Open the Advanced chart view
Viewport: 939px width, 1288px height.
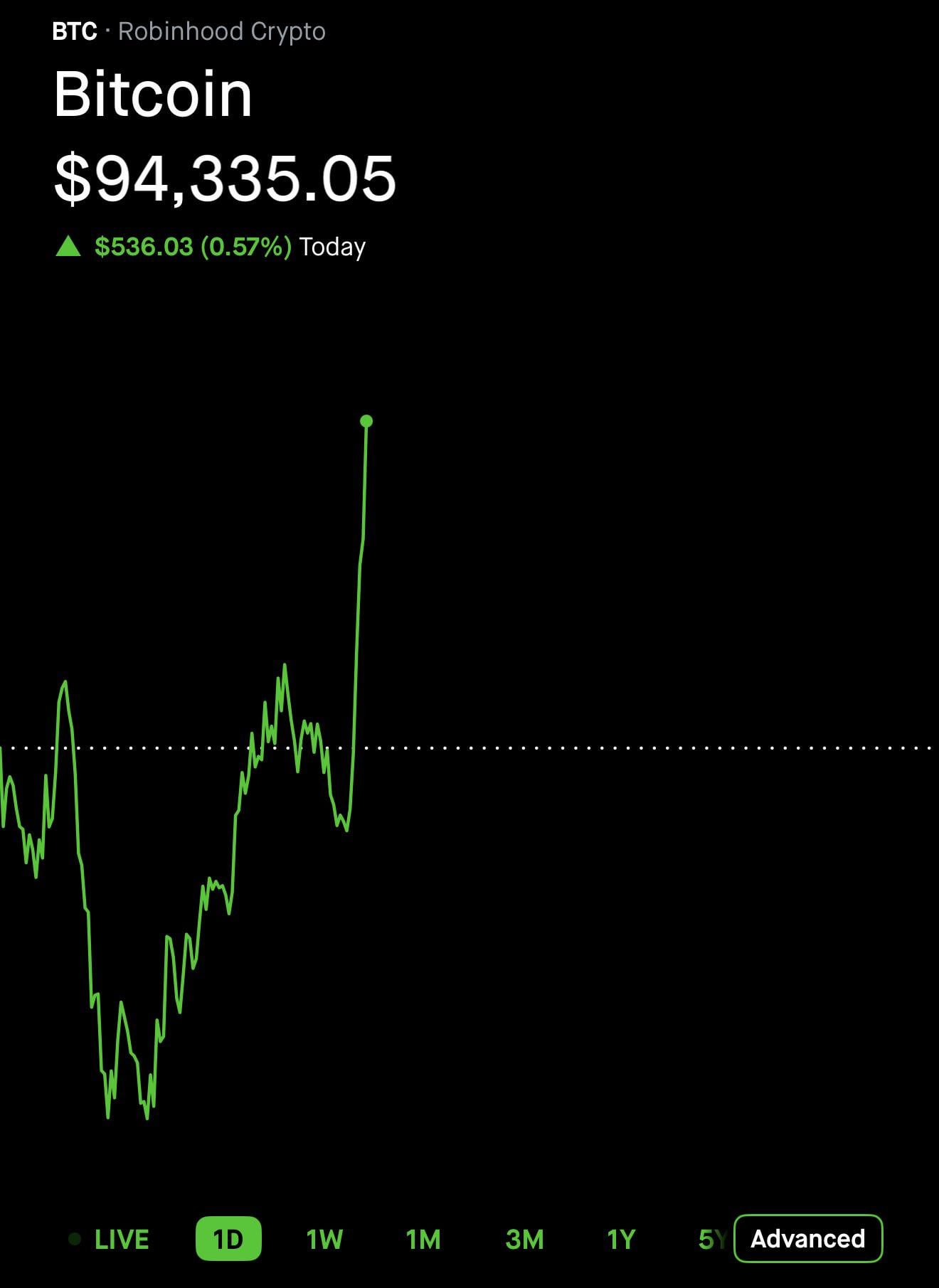point(808,1239)
